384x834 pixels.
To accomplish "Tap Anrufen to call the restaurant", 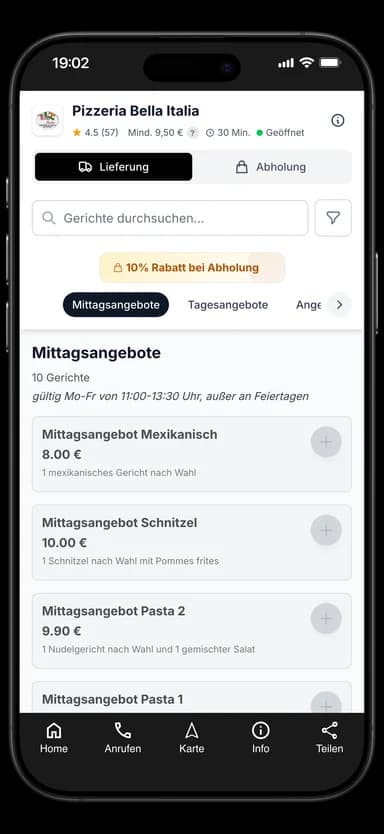I will click(x=123, y=738).
